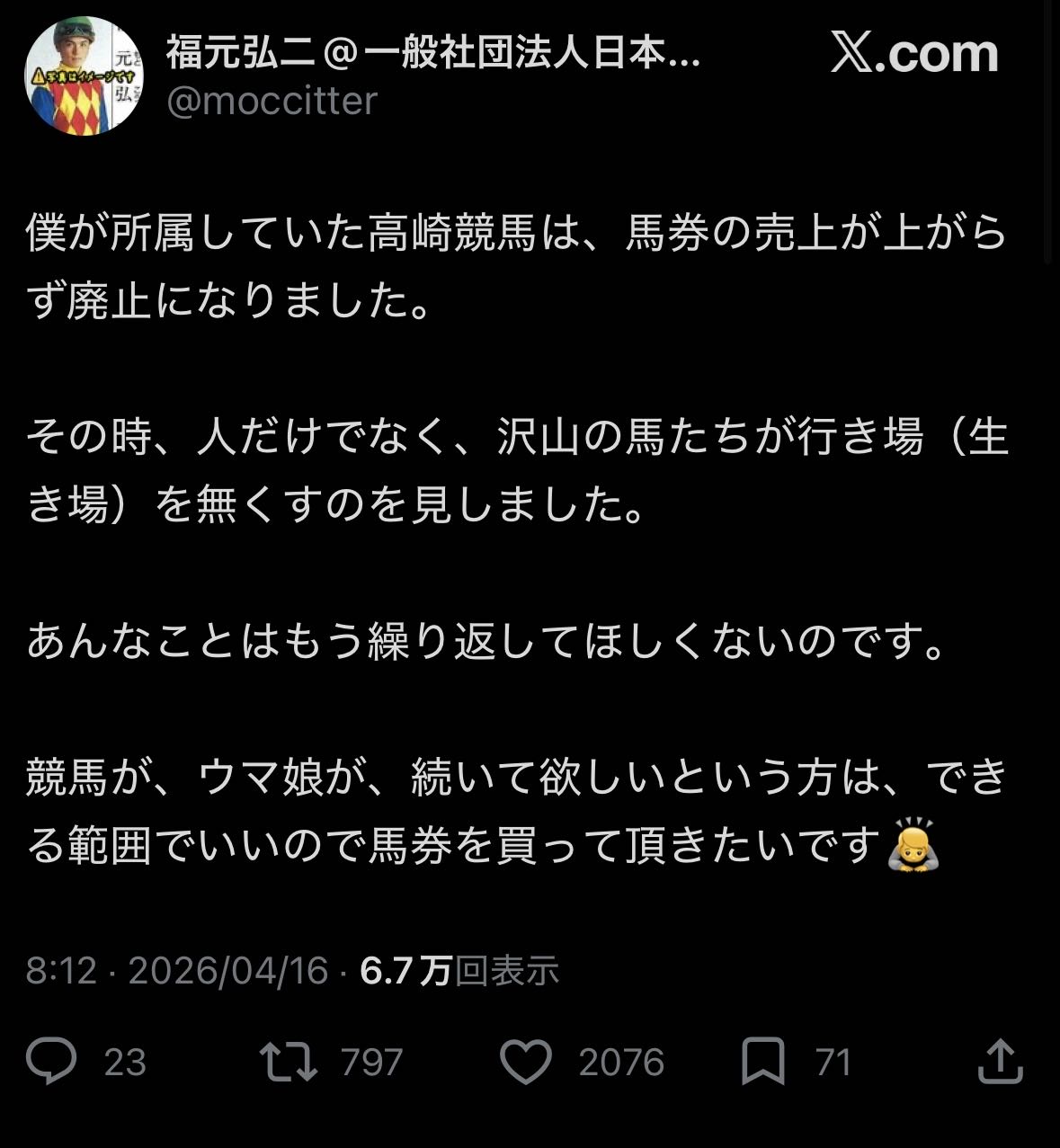Like the post with 2076 likes
This screenshot has height=1148, width=1060.
[x=526, y=1062]
